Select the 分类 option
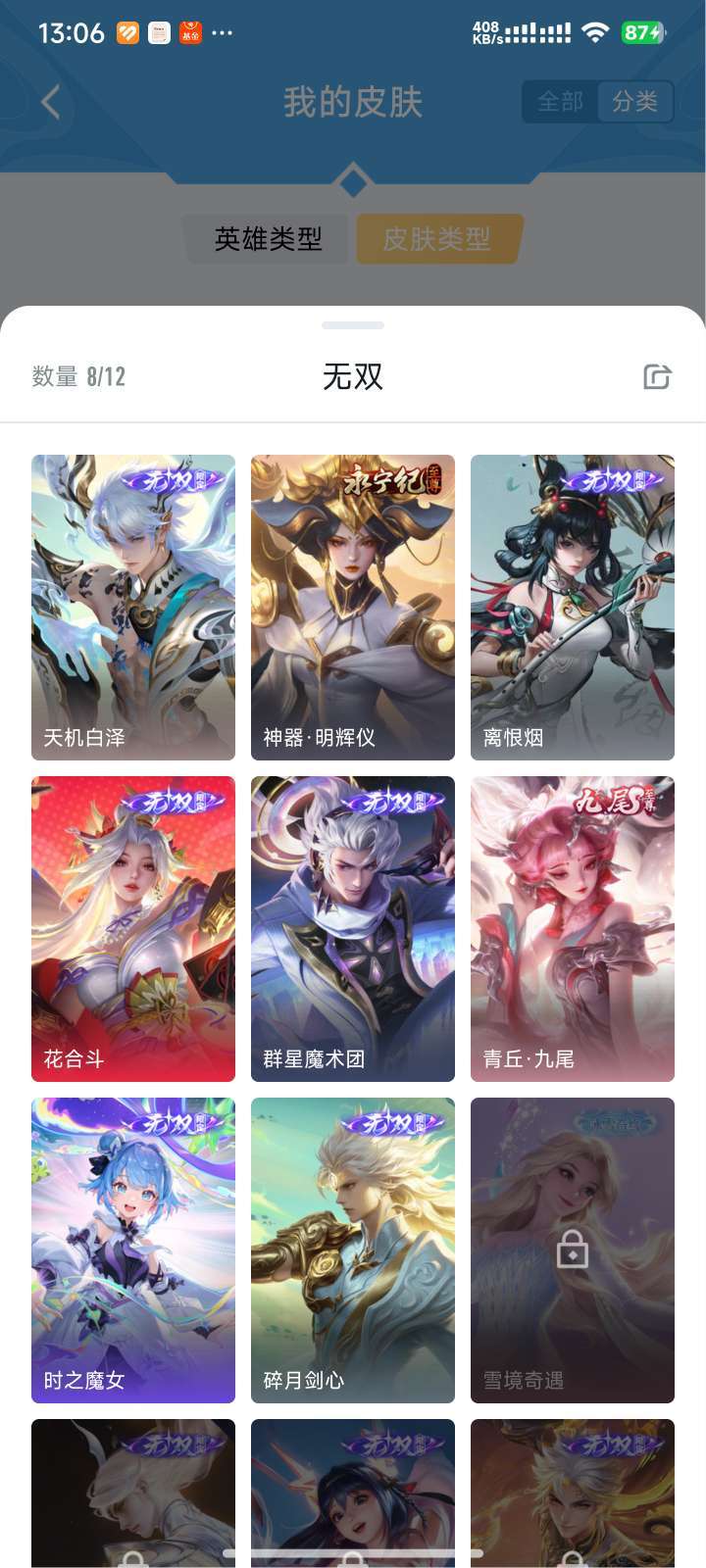The image size is (706, 1568). click(635, 101)
